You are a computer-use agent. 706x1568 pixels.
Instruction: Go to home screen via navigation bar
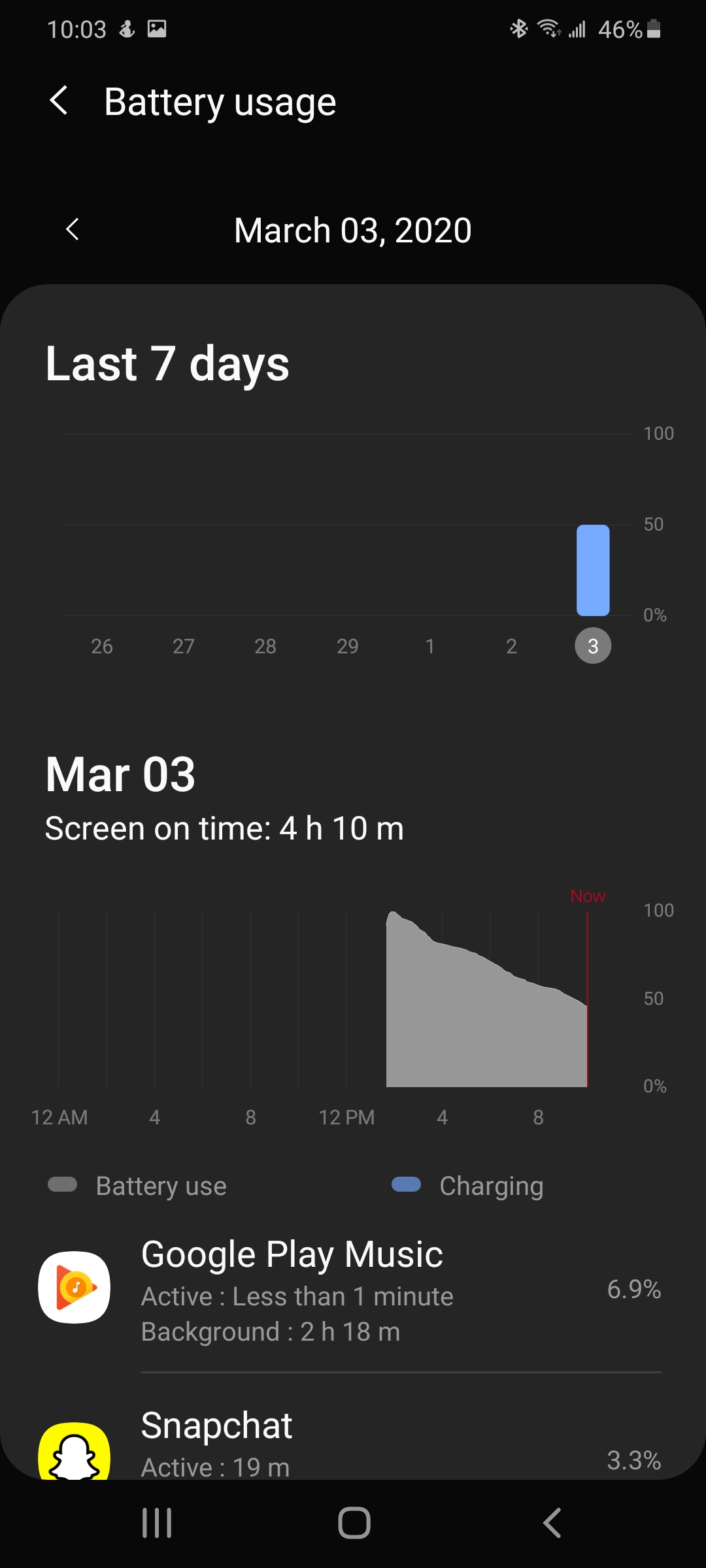tap(354, 1523)
